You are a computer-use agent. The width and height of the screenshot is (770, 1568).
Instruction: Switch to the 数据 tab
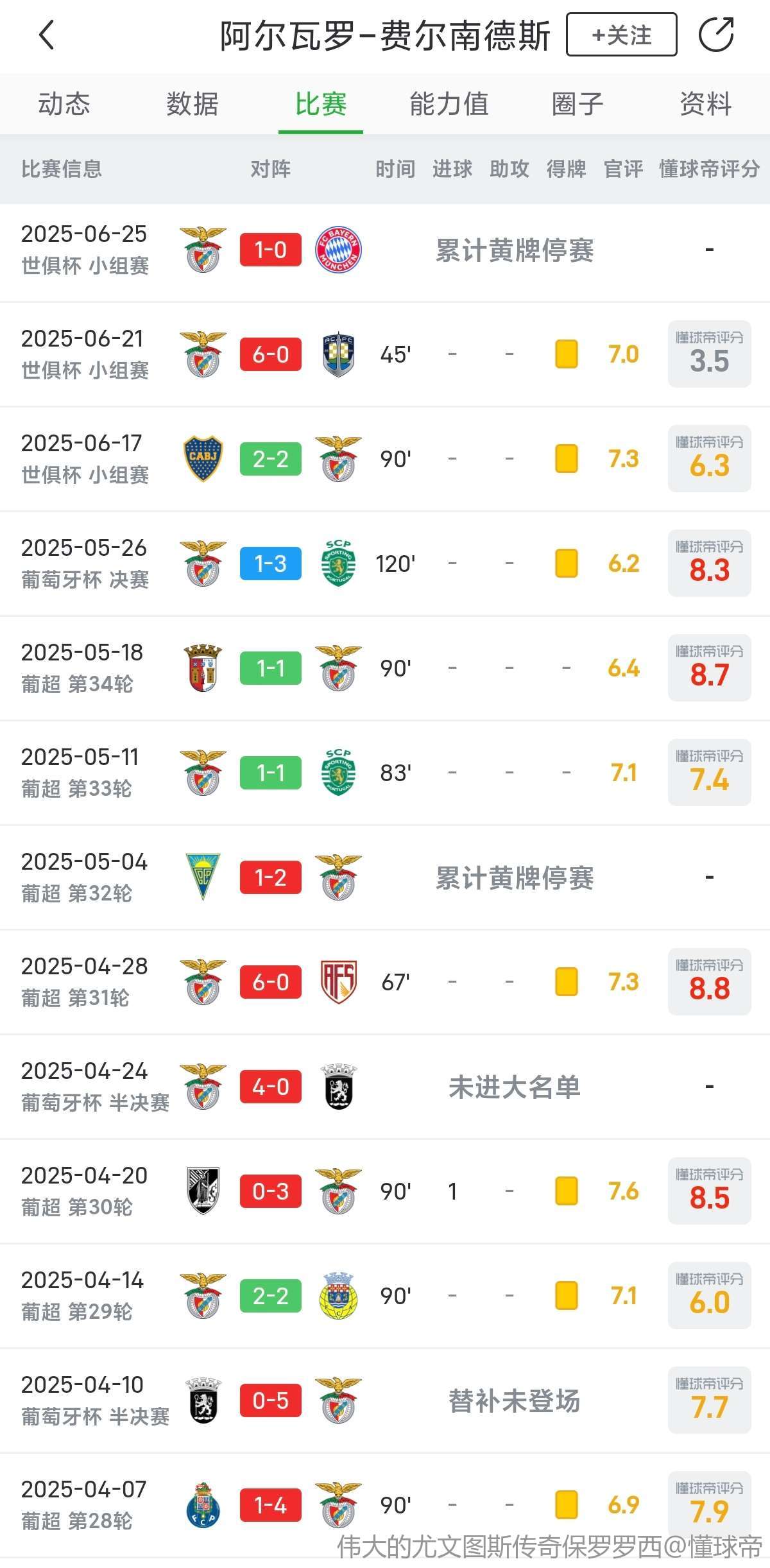point(193,104)
